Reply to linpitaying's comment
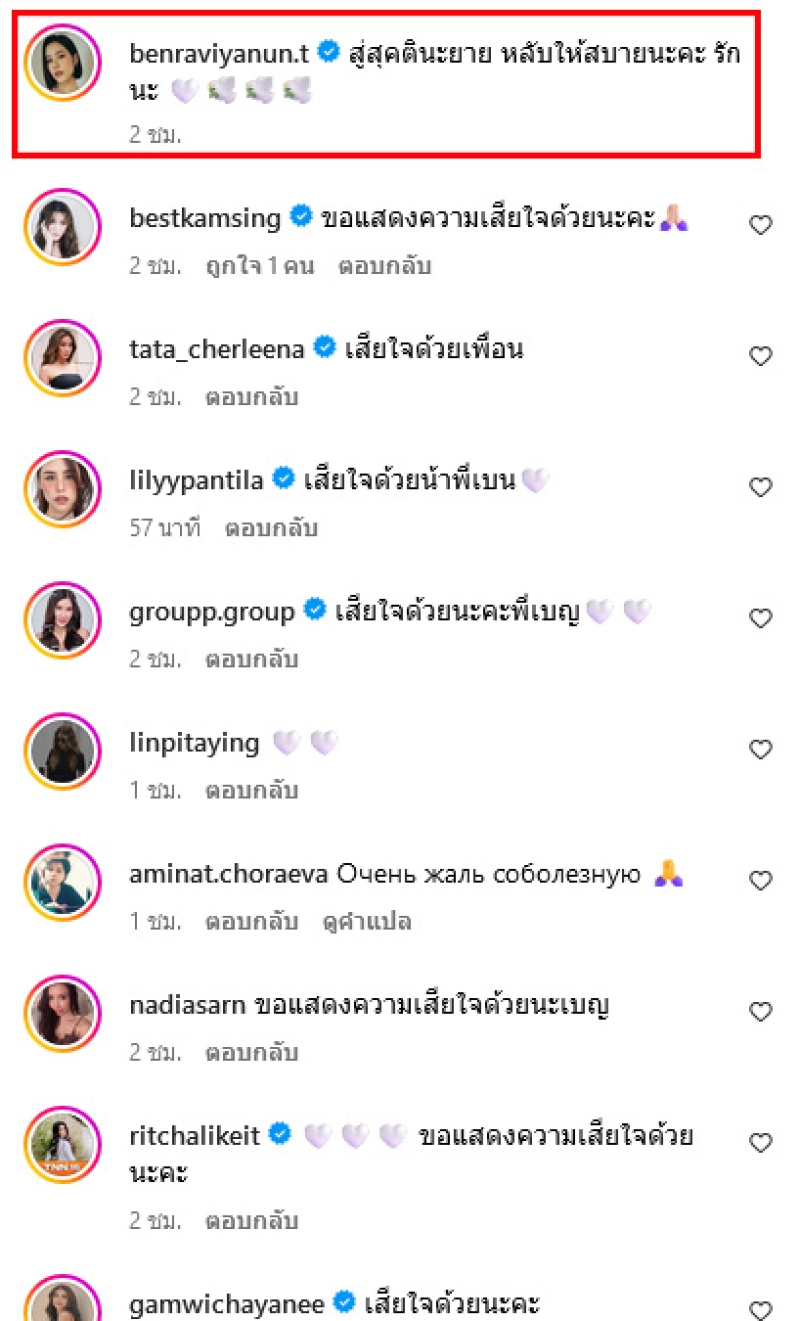Screen dimensions: 800x1321 coord(251,790)
